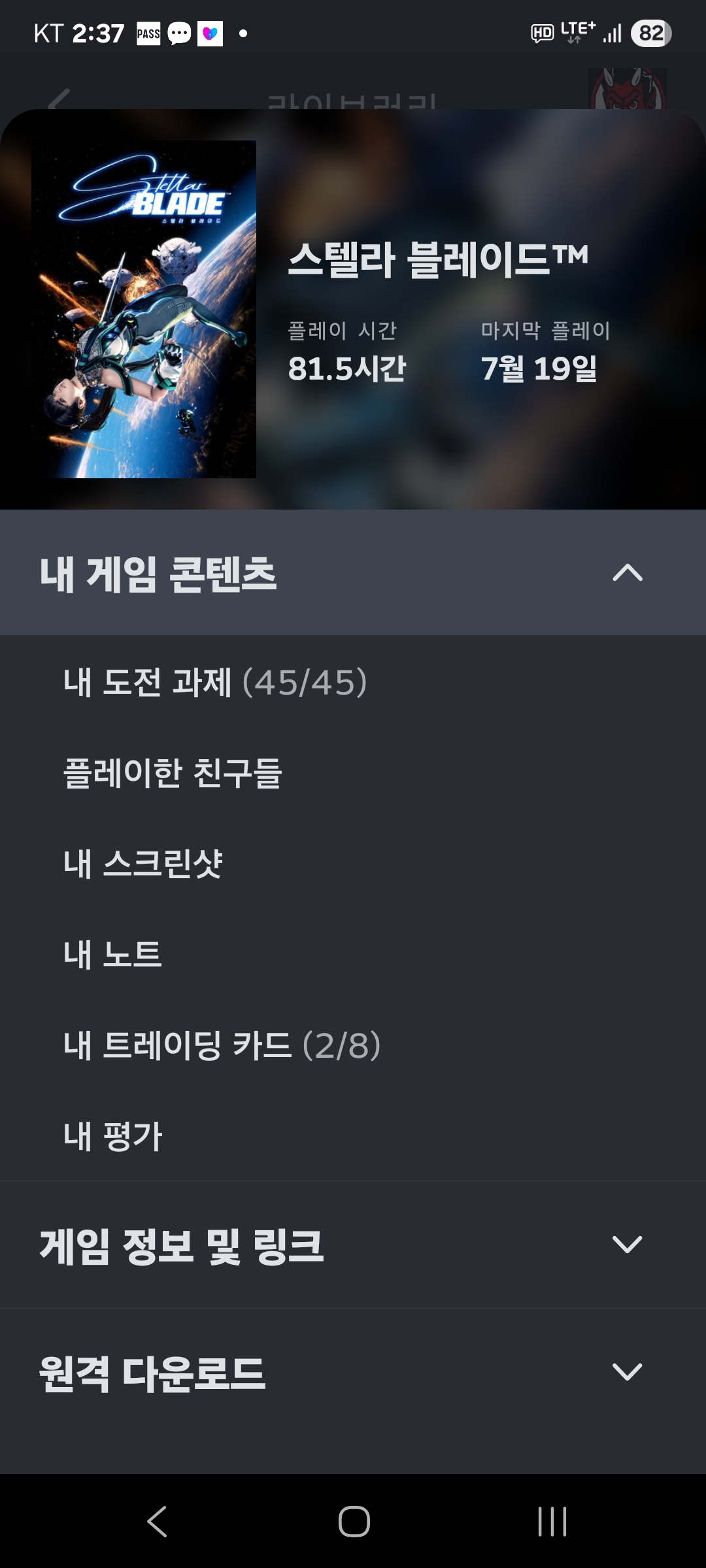Open 플레이한 친구들
The width and height of the screenshot is (706, 1568).
point(353,773)
